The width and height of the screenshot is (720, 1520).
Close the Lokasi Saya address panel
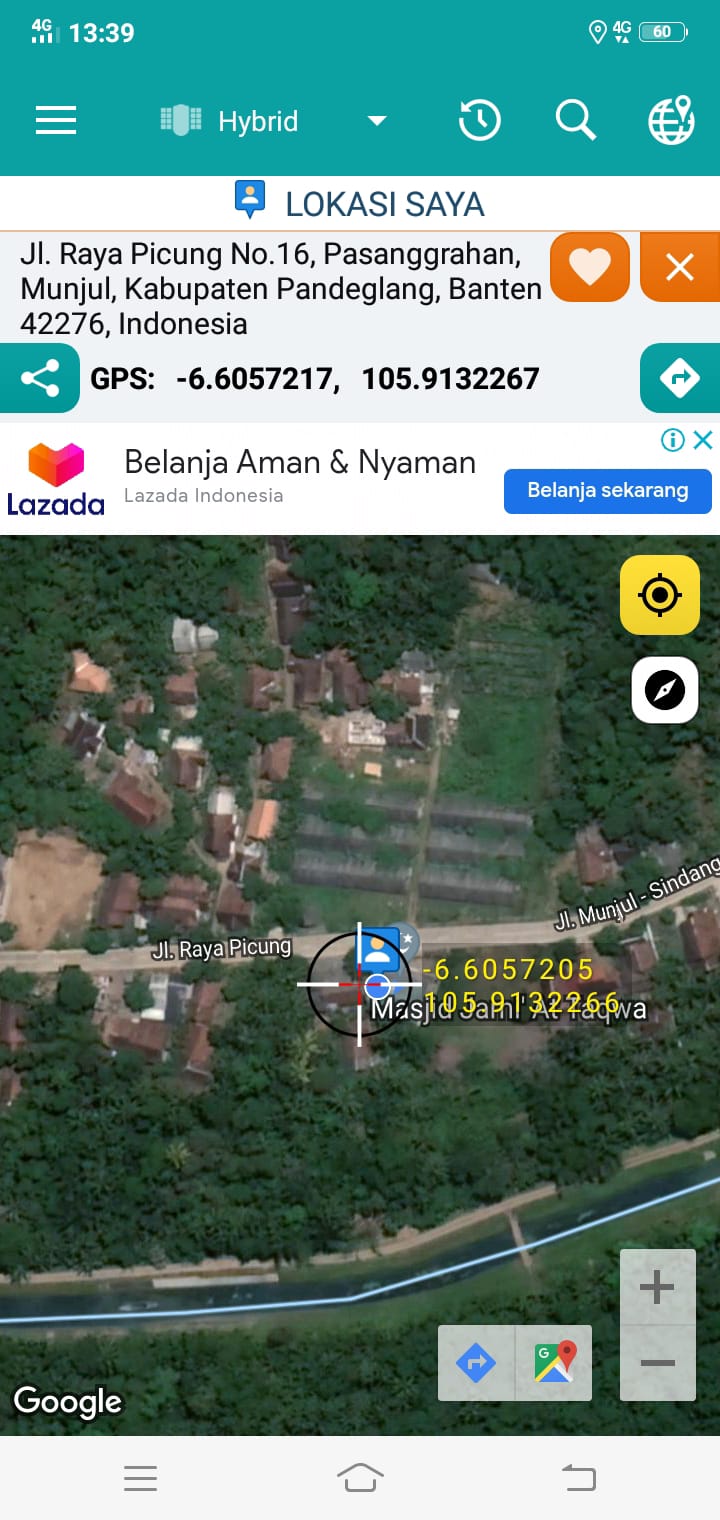(680, 267)
